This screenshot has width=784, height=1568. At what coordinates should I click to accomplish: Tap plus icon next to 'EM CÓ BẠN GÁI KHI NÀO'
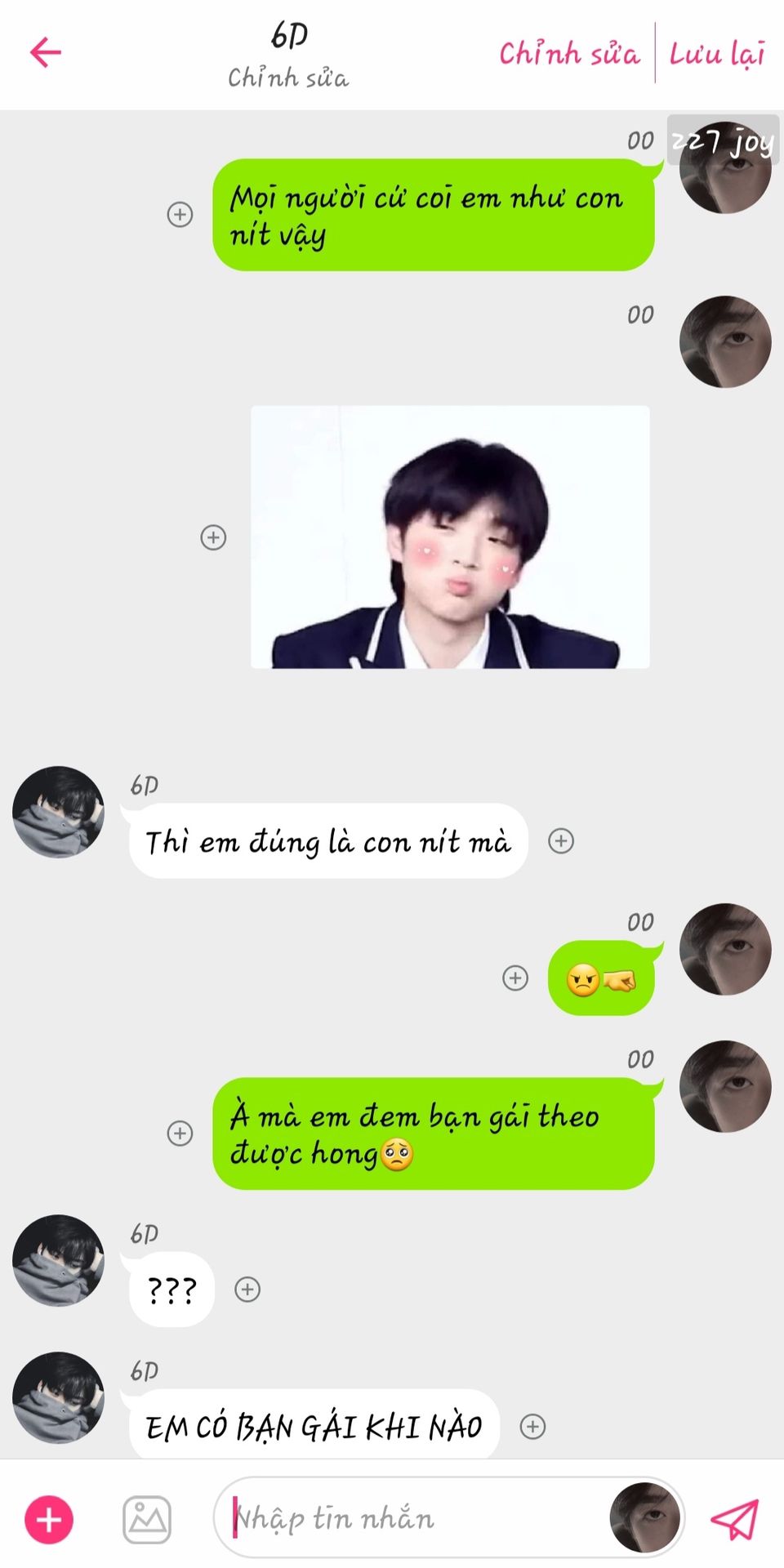[532, 1427]
